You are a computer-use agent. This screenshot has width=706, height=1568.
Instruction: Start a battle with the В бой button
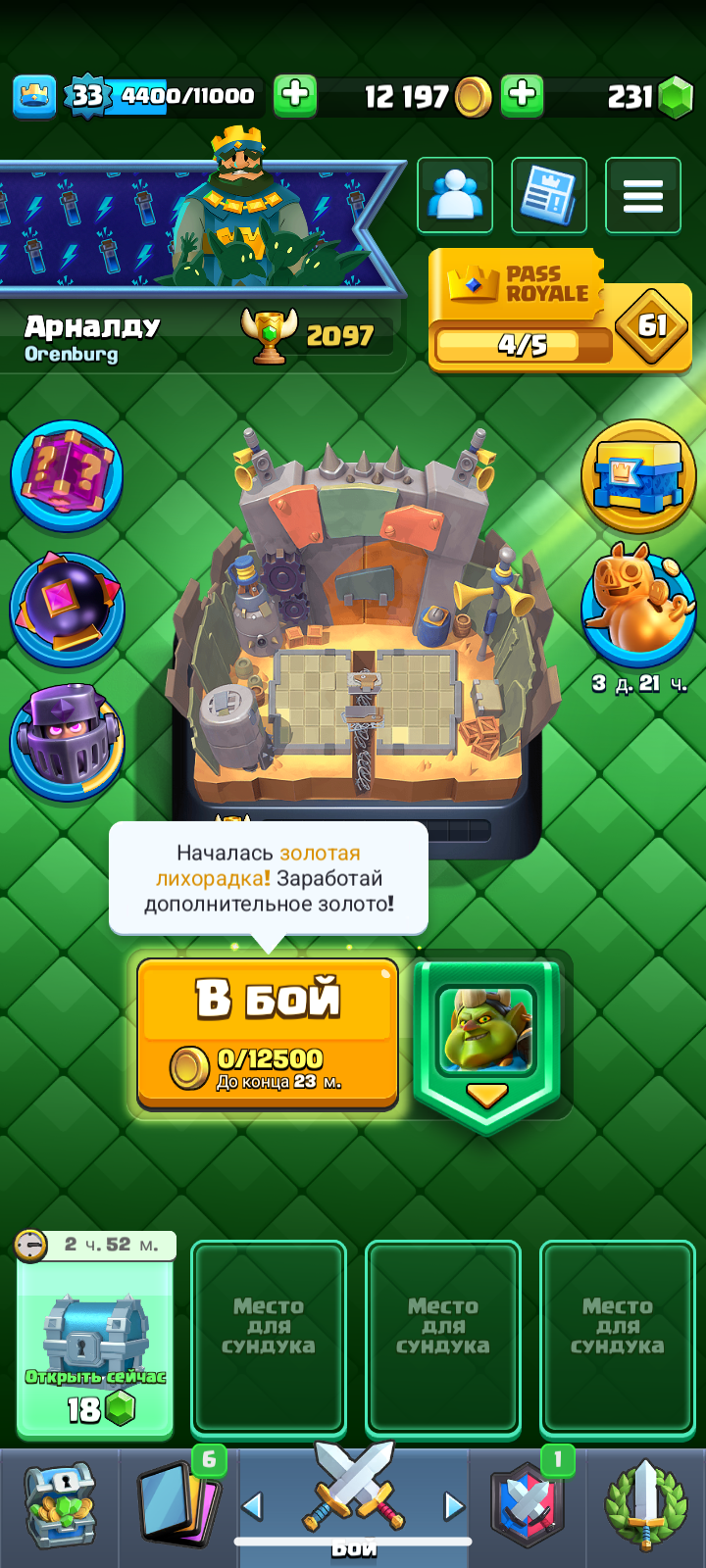pyautogui.click(x=268, y=1034)
